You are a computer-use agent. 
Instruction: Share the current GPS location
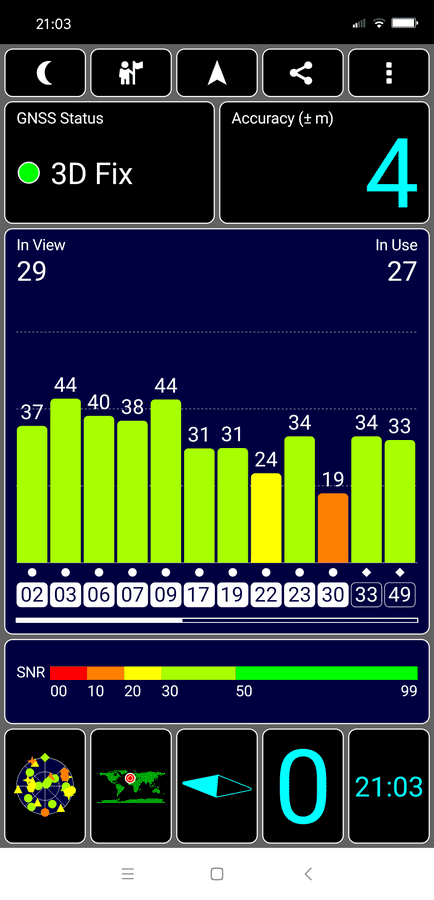(x=303, y=73)
